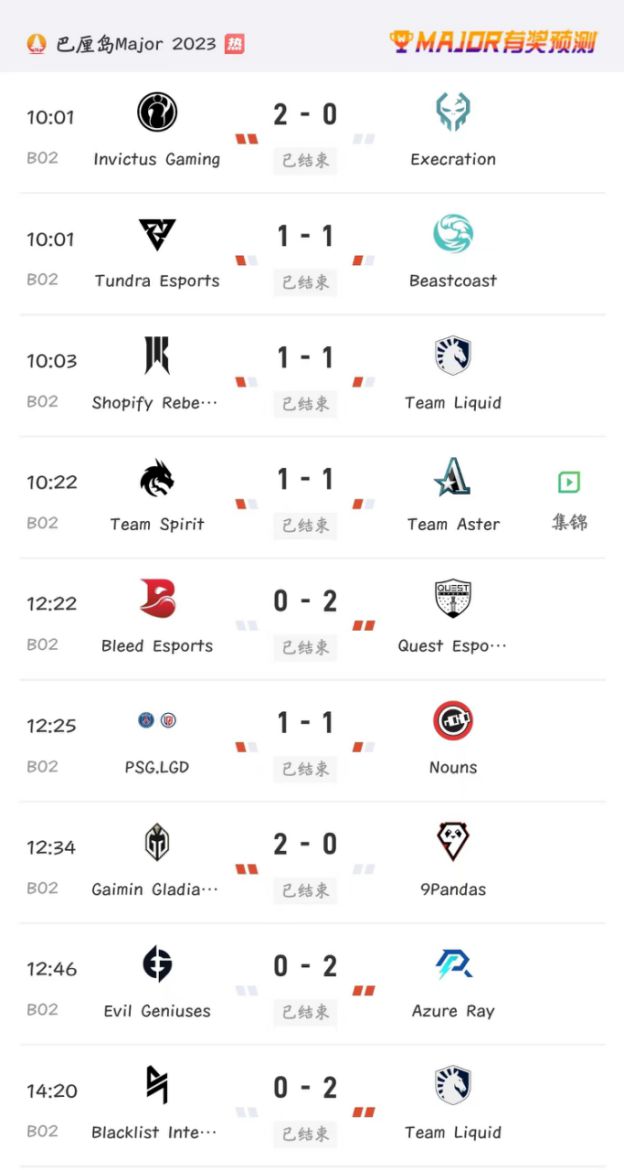
Task: Open the Team Spirit vs Team Aster match
Action: pyautogui.click(x=305, y=498)
